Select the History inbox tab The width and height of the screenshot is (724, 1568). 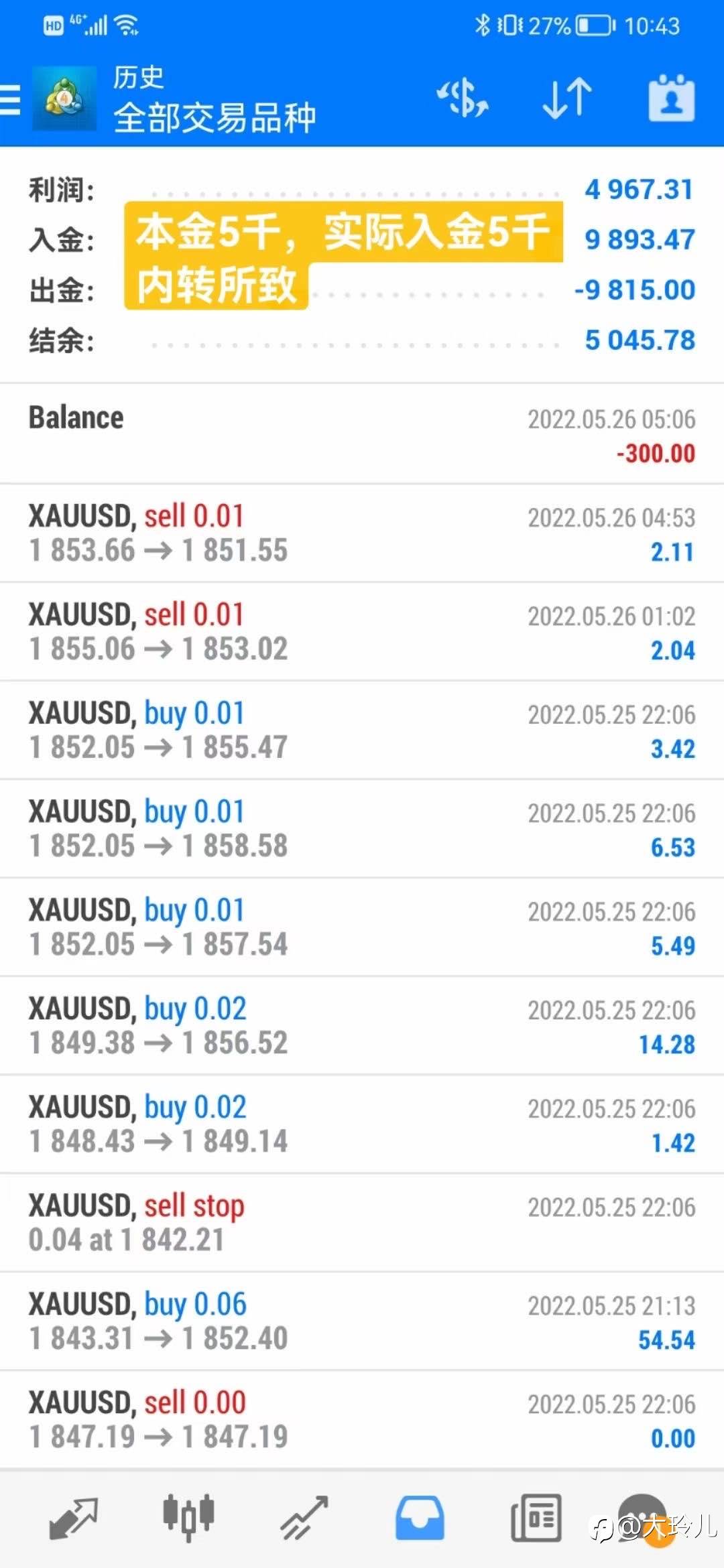pos(420,1518)
